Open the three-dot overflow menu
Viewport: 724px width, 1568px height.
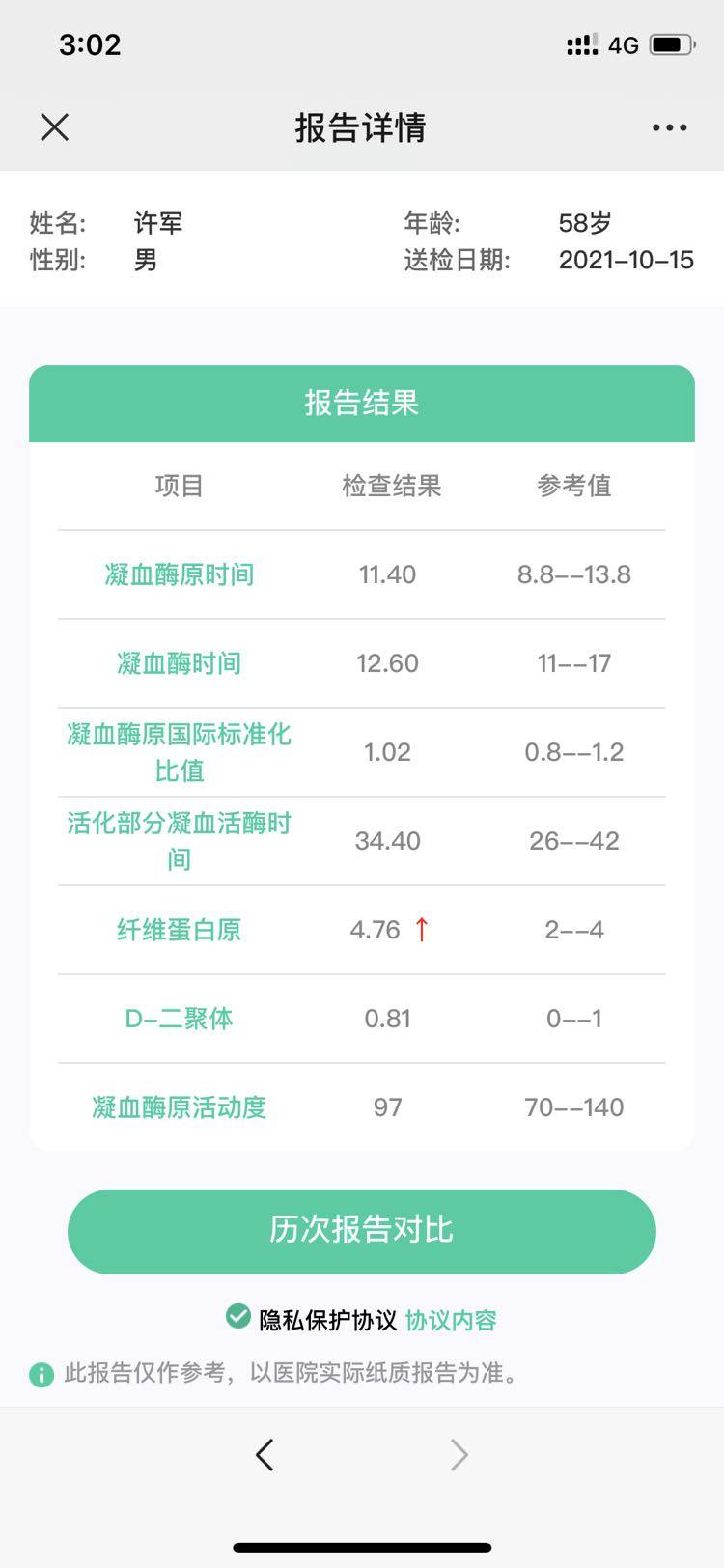[669, 127]
